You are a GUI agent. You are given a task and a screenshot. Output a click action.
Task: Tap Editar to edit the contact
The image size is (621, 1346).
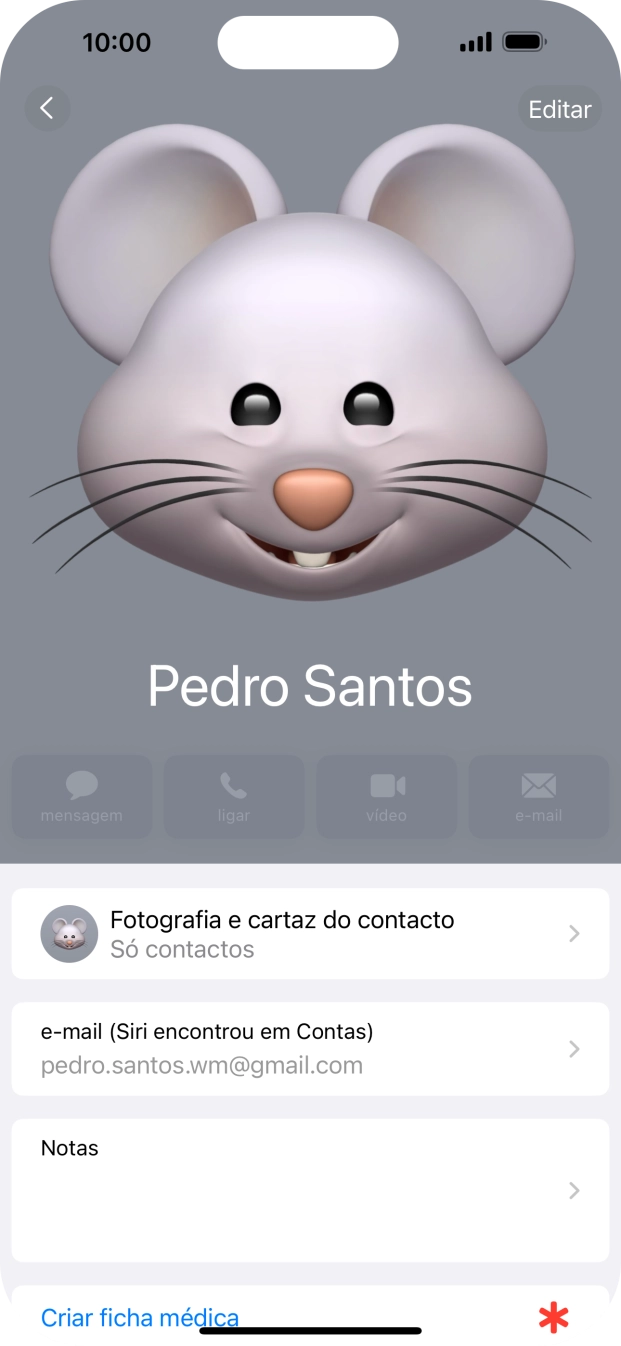559,109
